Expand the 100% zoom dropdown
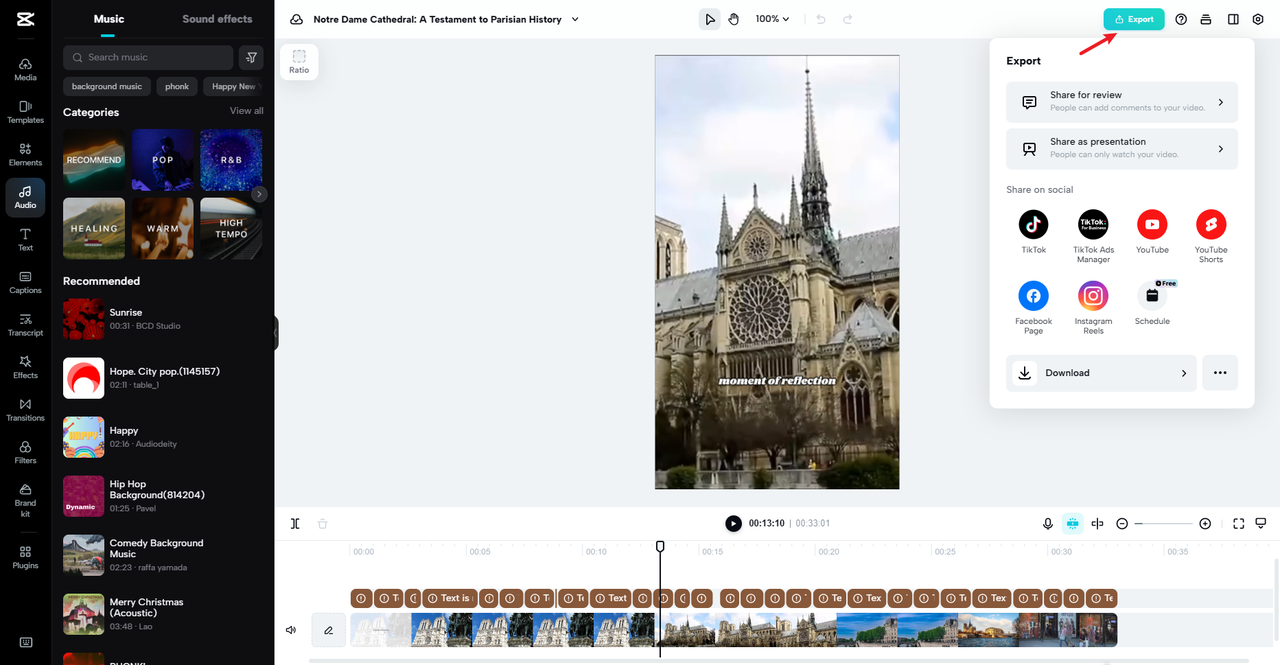Screen dimensions: 1280x665 point(772,19)
